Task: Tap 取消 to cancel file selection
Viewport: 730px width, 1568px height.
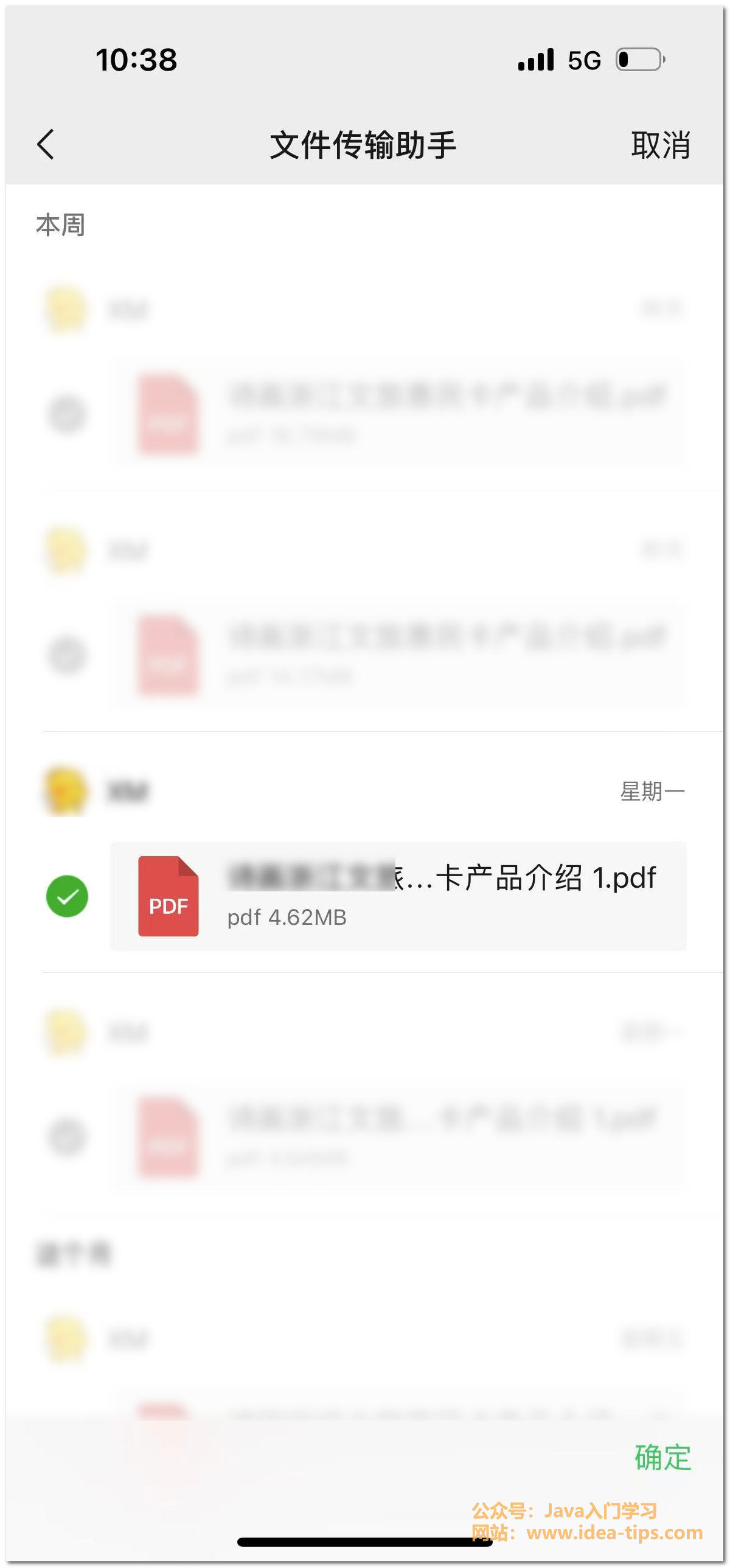Action: pos(660,145)
